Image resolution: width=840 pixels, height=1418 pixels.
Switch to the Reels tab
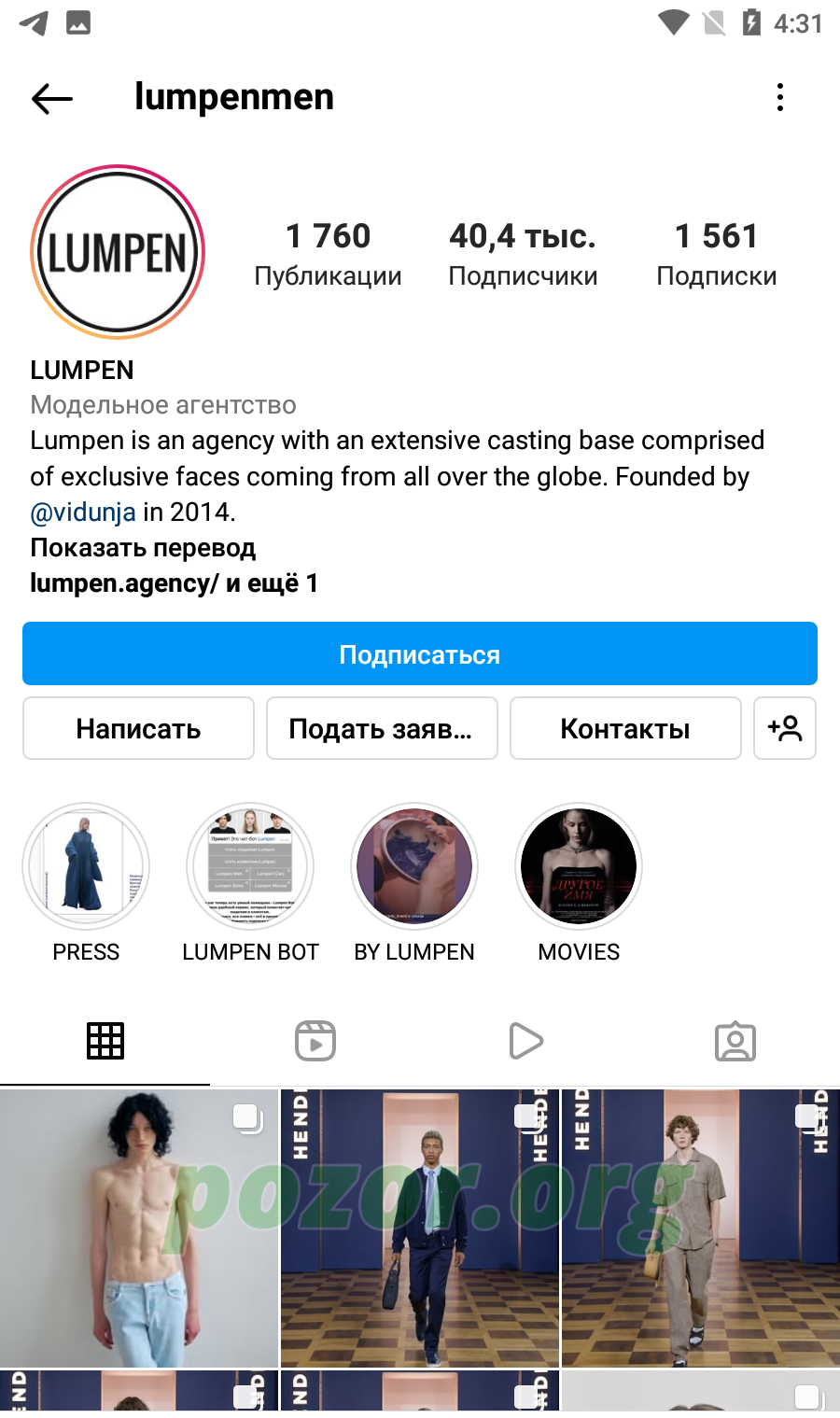pos(315,1040)
